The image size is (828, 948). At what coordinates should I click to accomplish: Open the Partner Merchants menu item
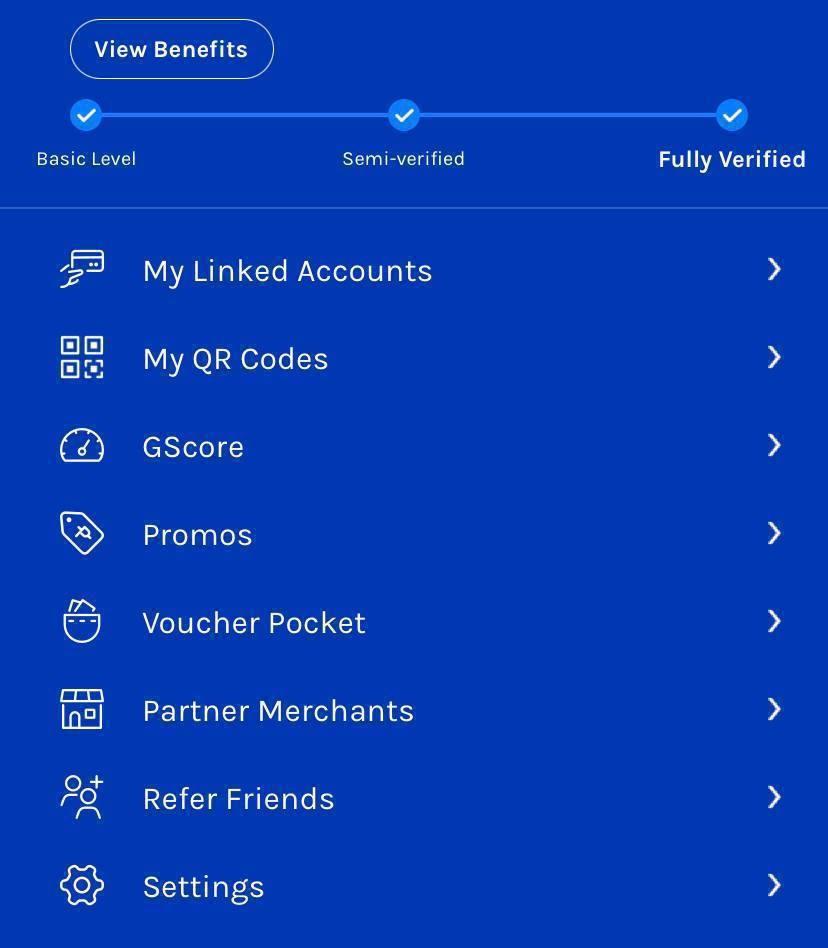click(278, 709)
